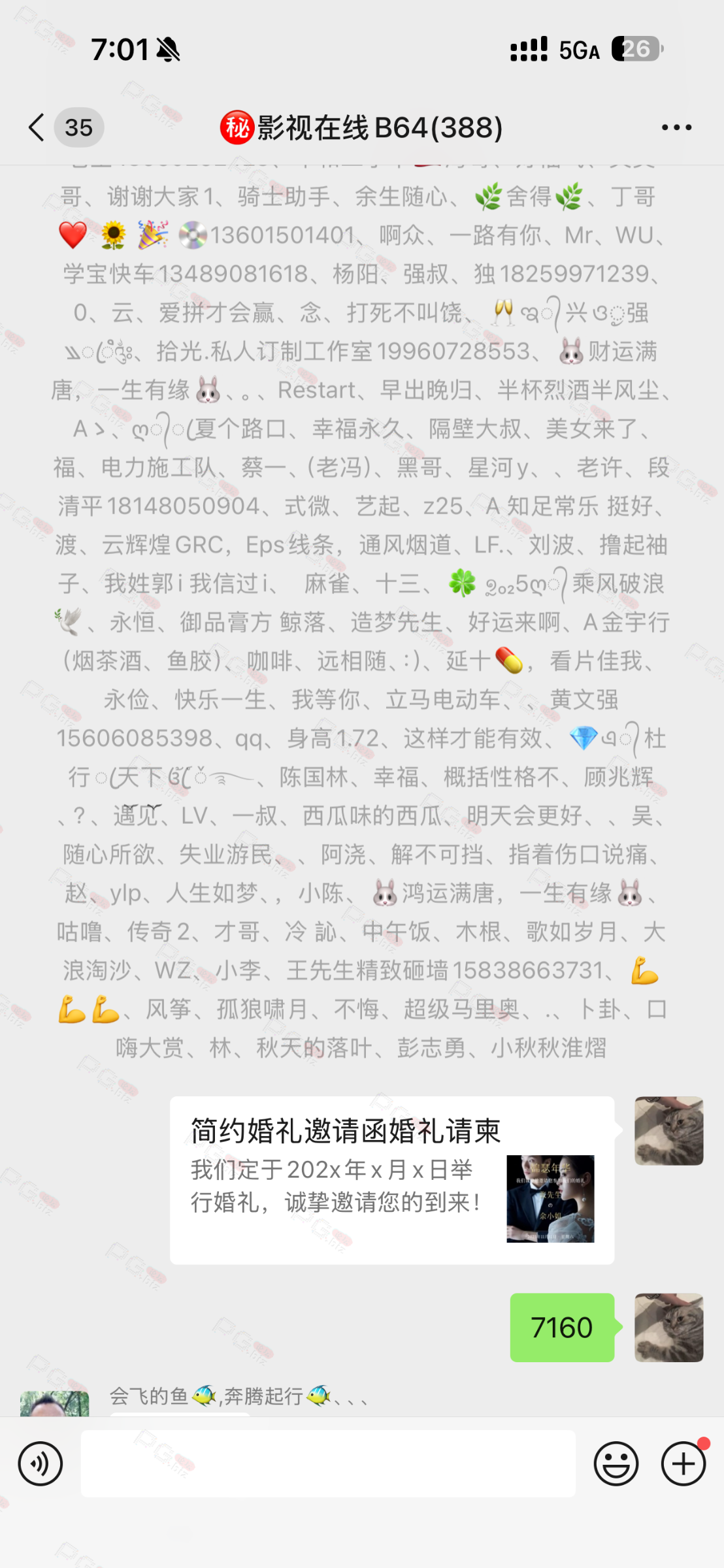Open the wedding invitation card
The image size is (724, 1568).
click(392, 1180)
